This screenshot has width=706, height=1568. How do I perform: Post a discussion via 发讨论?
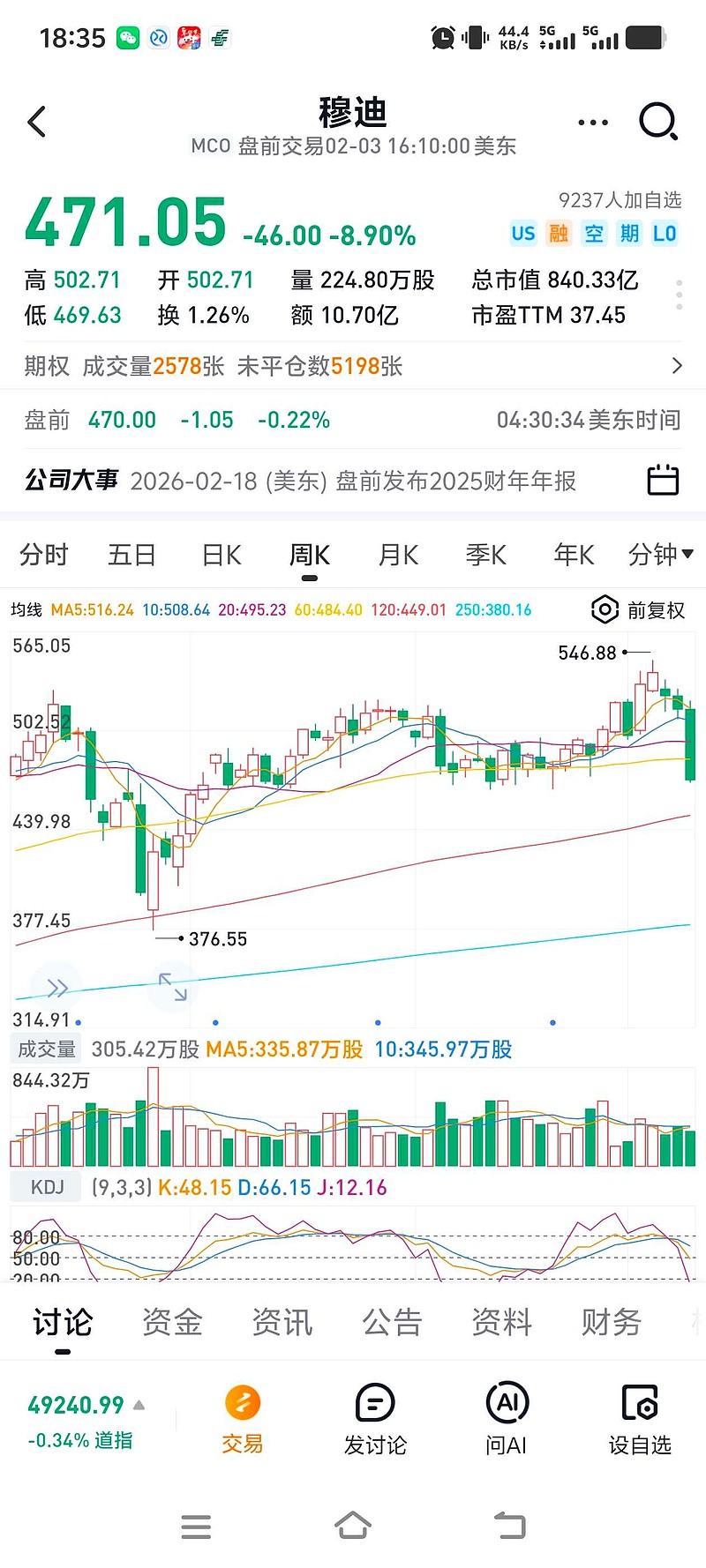pos(375,1420)
